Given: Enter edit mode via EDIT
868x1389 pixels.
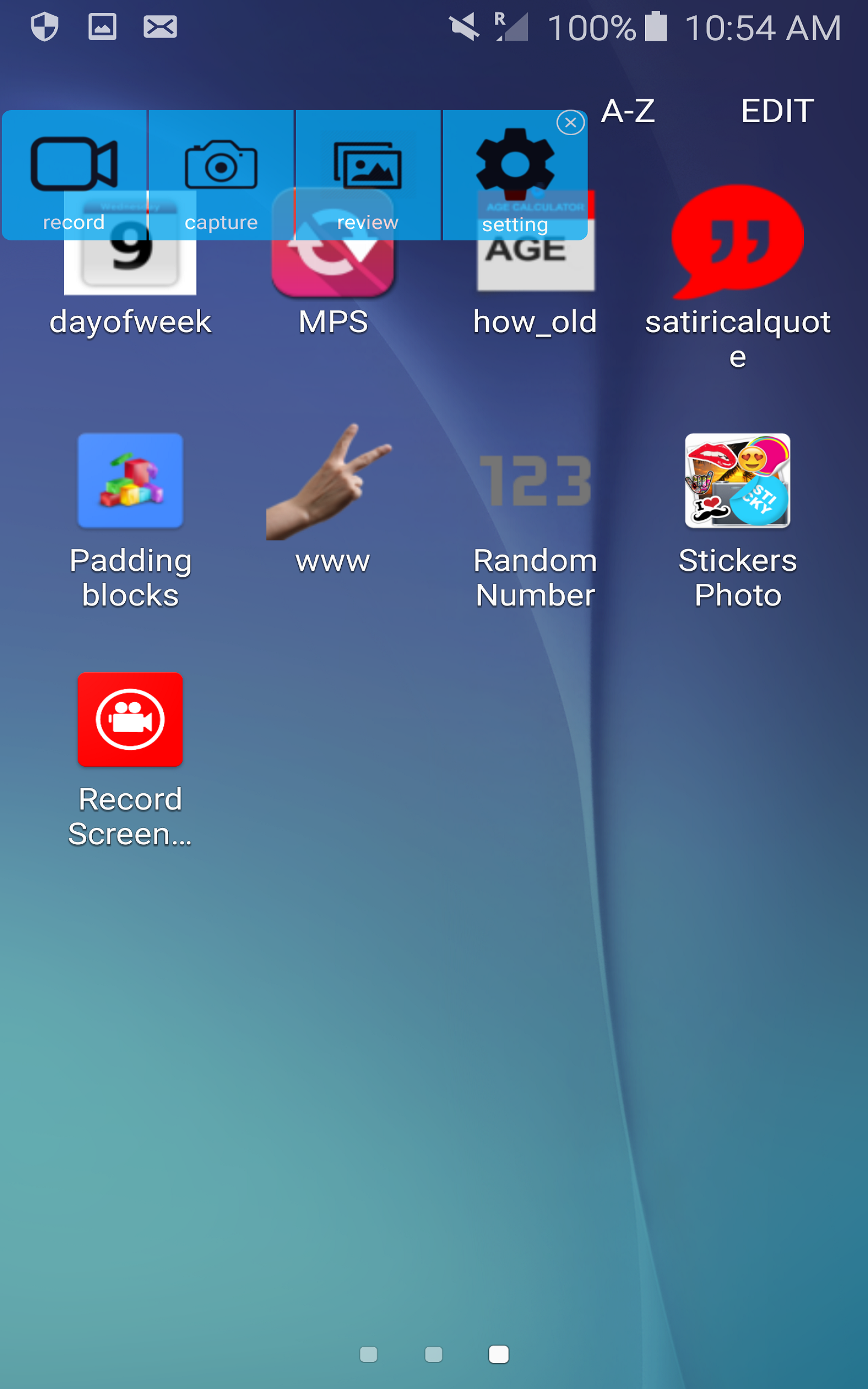Looking at the screenshot, I should [x=776, y=111].
